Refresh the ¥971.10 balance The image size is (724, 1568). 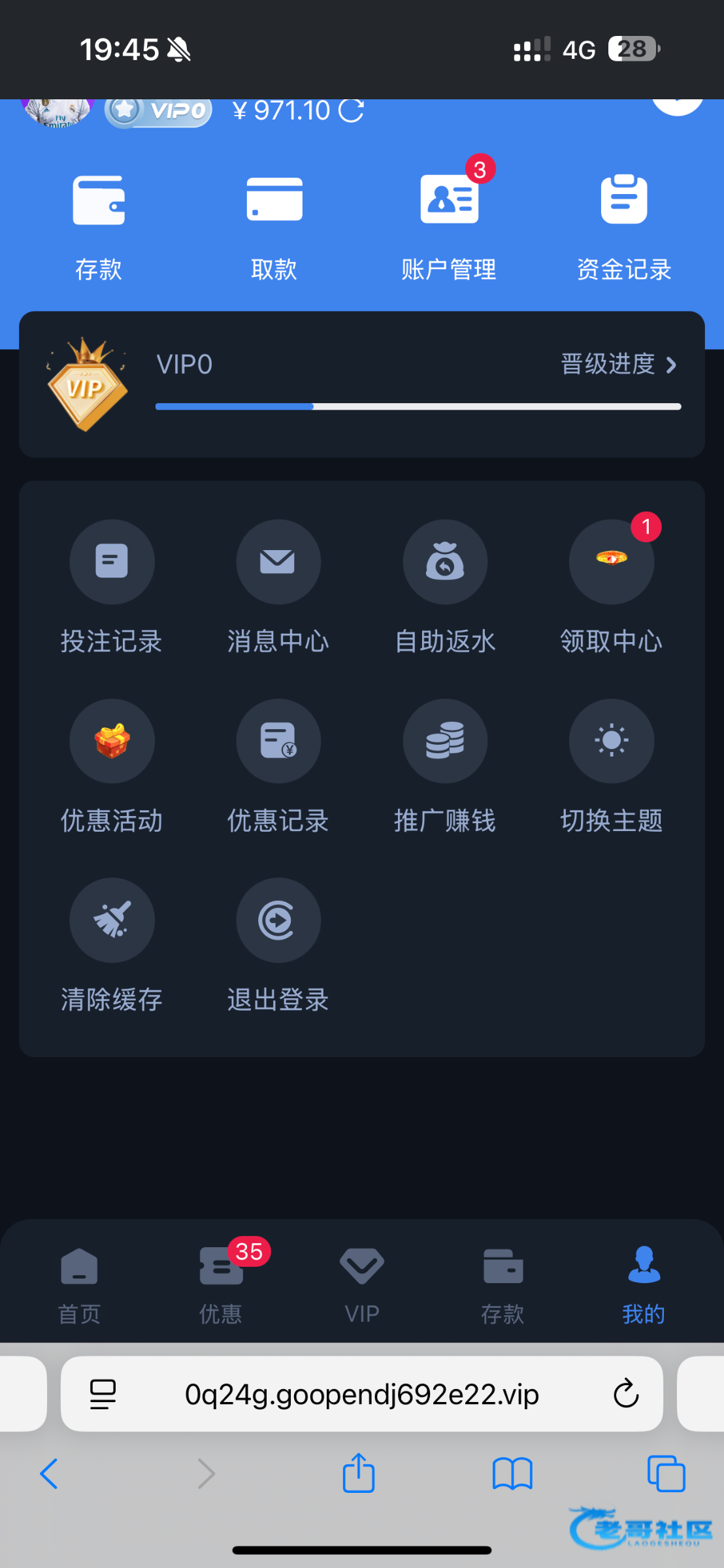pos(352,110)
